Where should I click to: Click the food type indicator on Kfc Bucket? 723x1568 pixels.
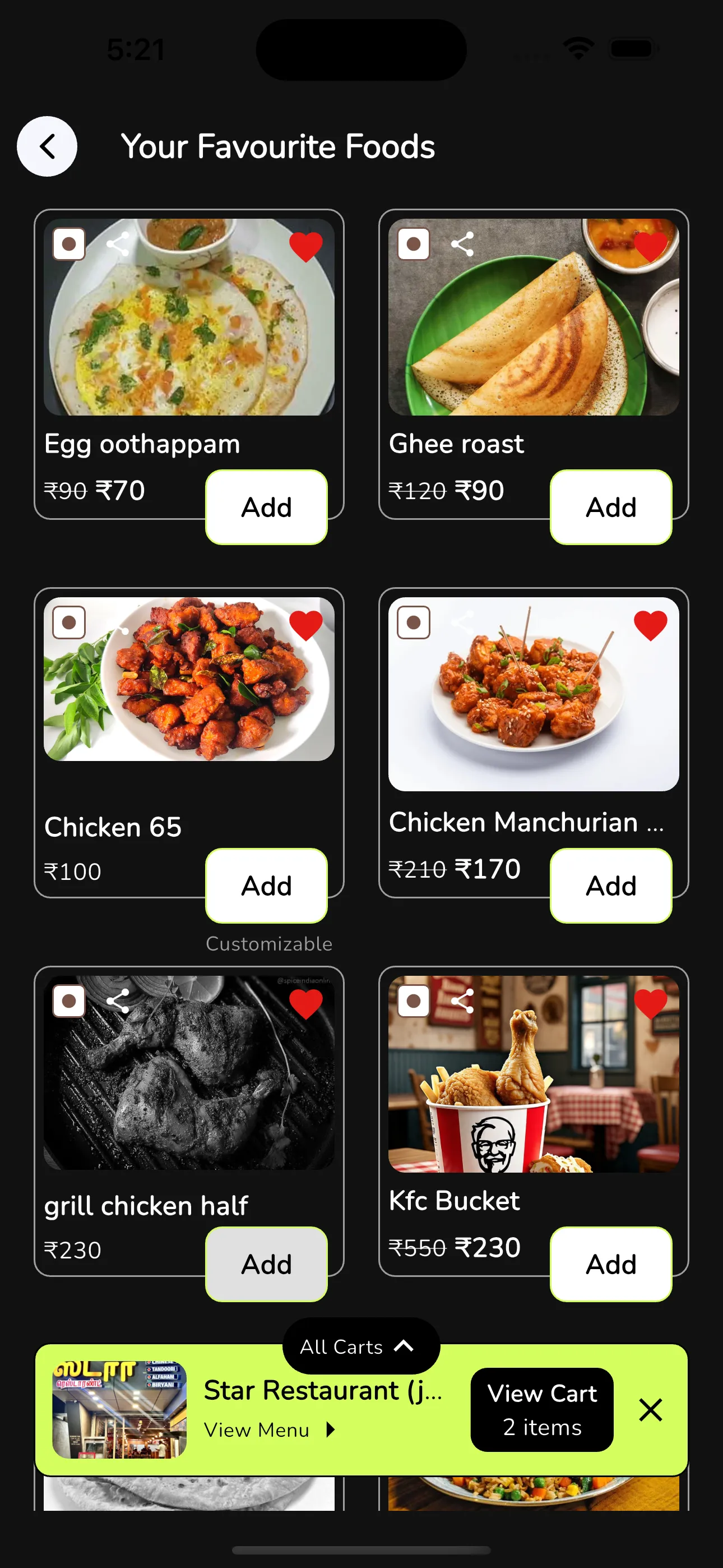(x=413, y=1001)
